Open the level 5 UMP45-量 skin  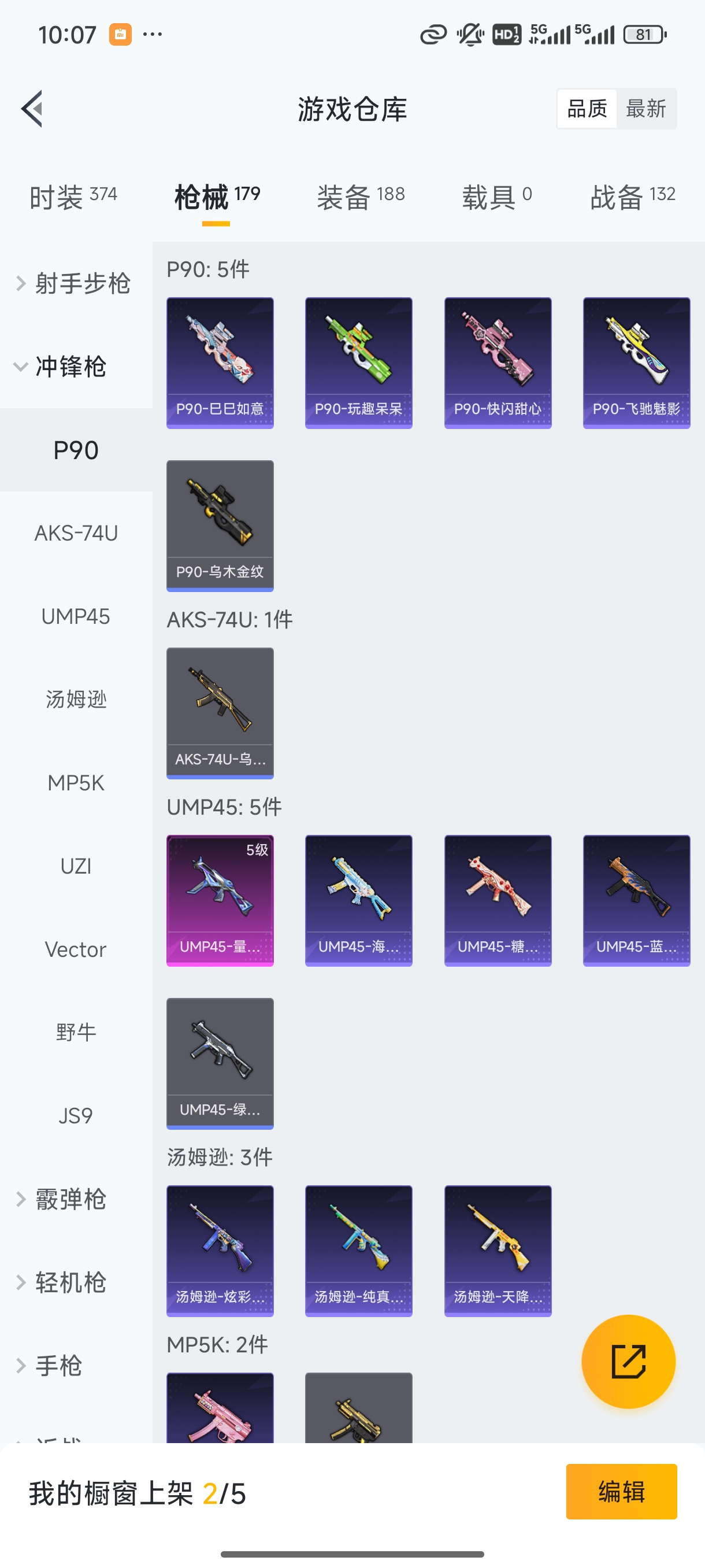[220, 900]
